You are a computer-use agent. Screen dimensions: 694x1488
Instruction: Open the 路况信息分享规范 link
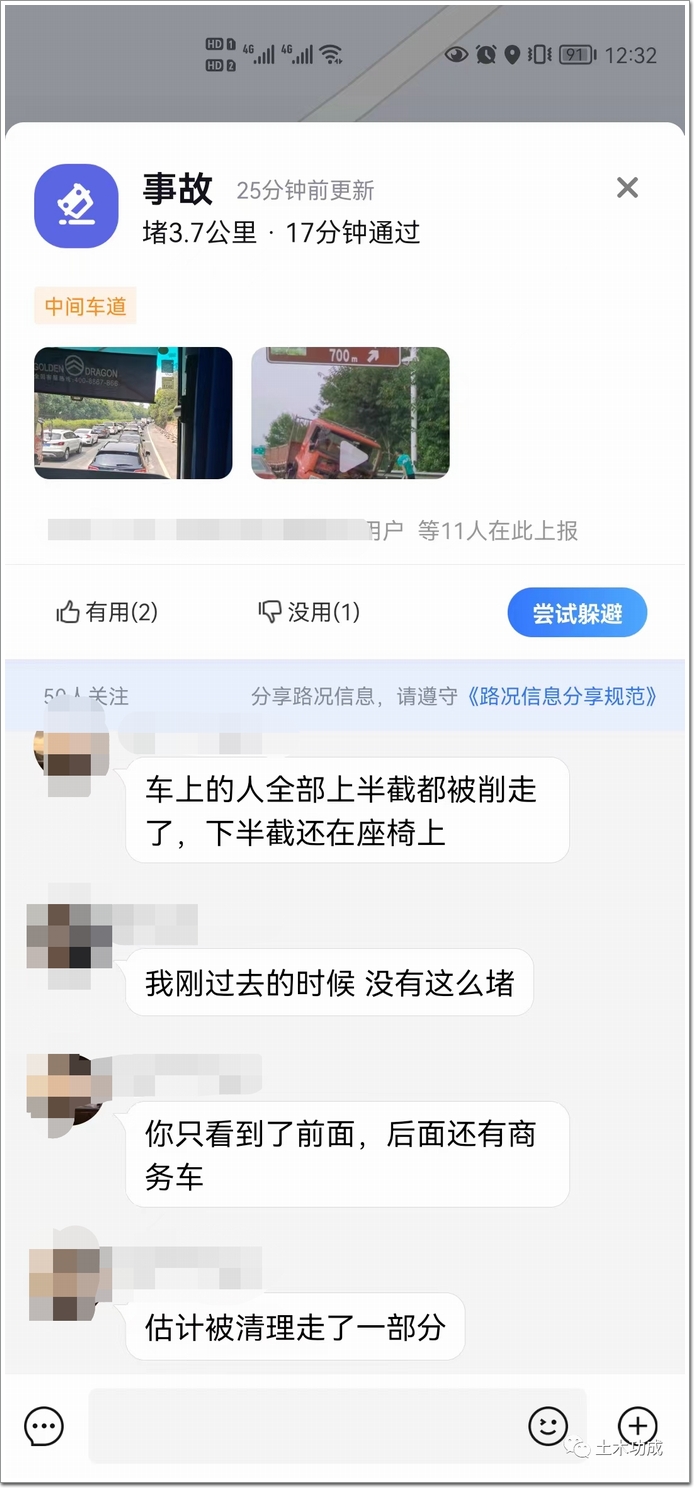[562, 696]
